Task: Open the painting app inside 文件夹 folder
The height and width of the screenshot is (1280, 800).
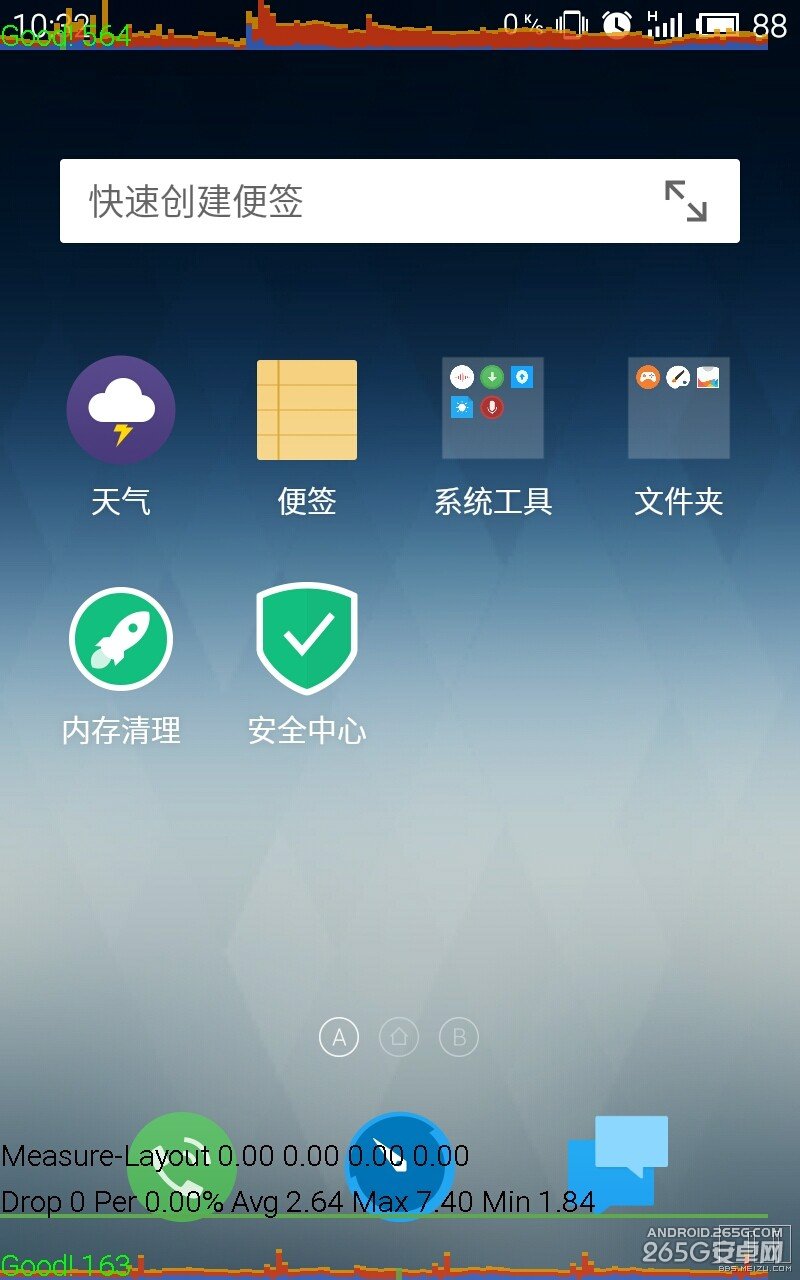Action: point(679,377)
